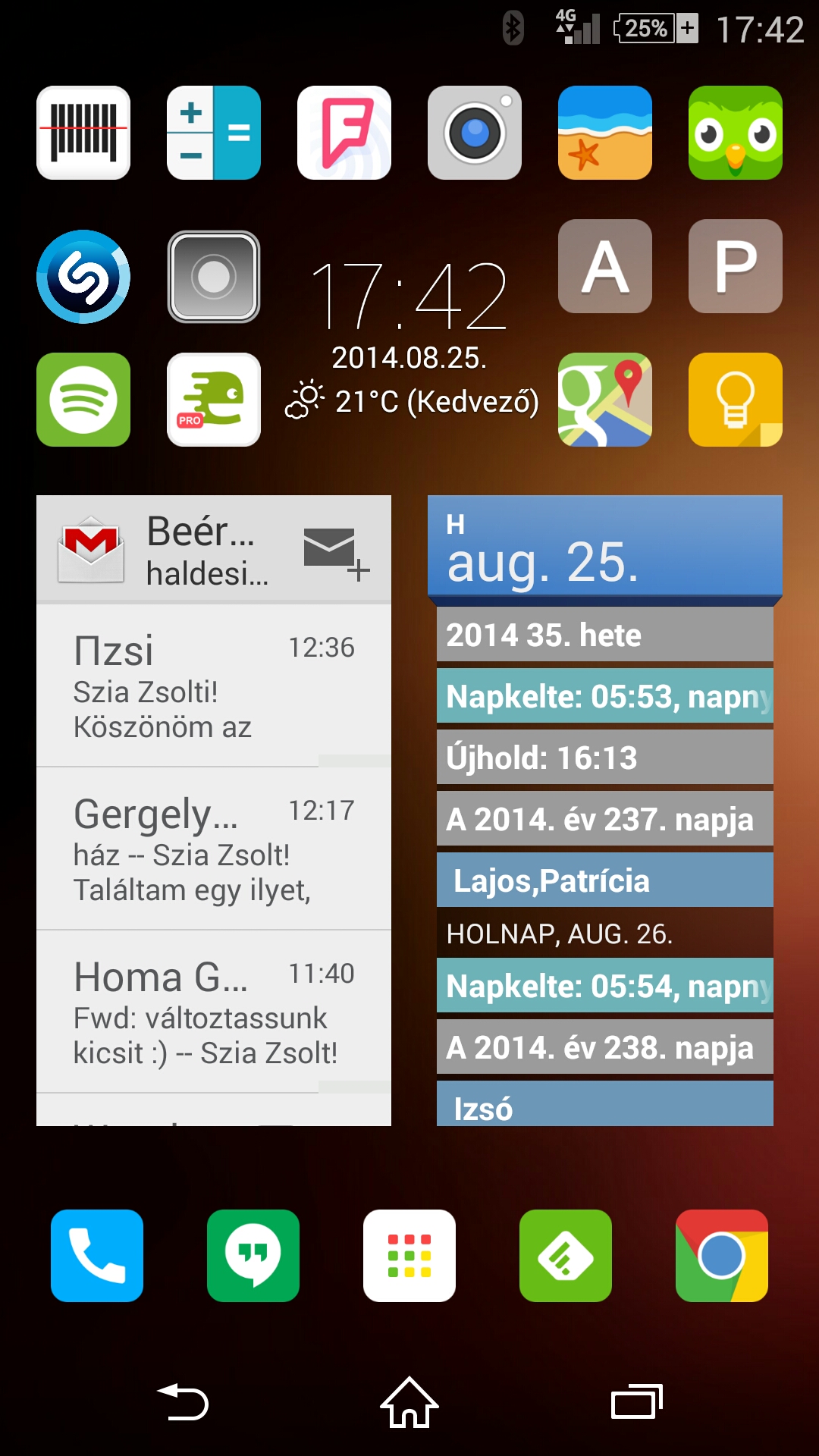Screen dimensions: 819x1456
Task: Launch Spotify
Action: click(x=83, y=400)
